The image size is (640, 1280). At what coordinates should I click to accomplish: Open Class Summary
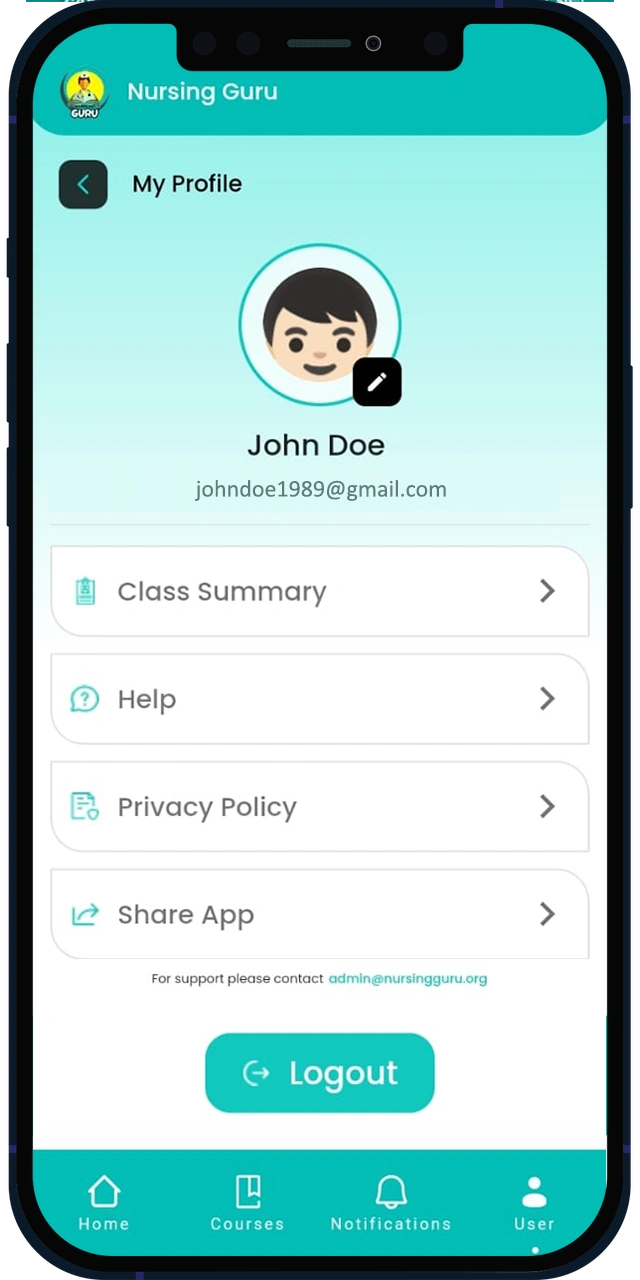click(320, 591)
